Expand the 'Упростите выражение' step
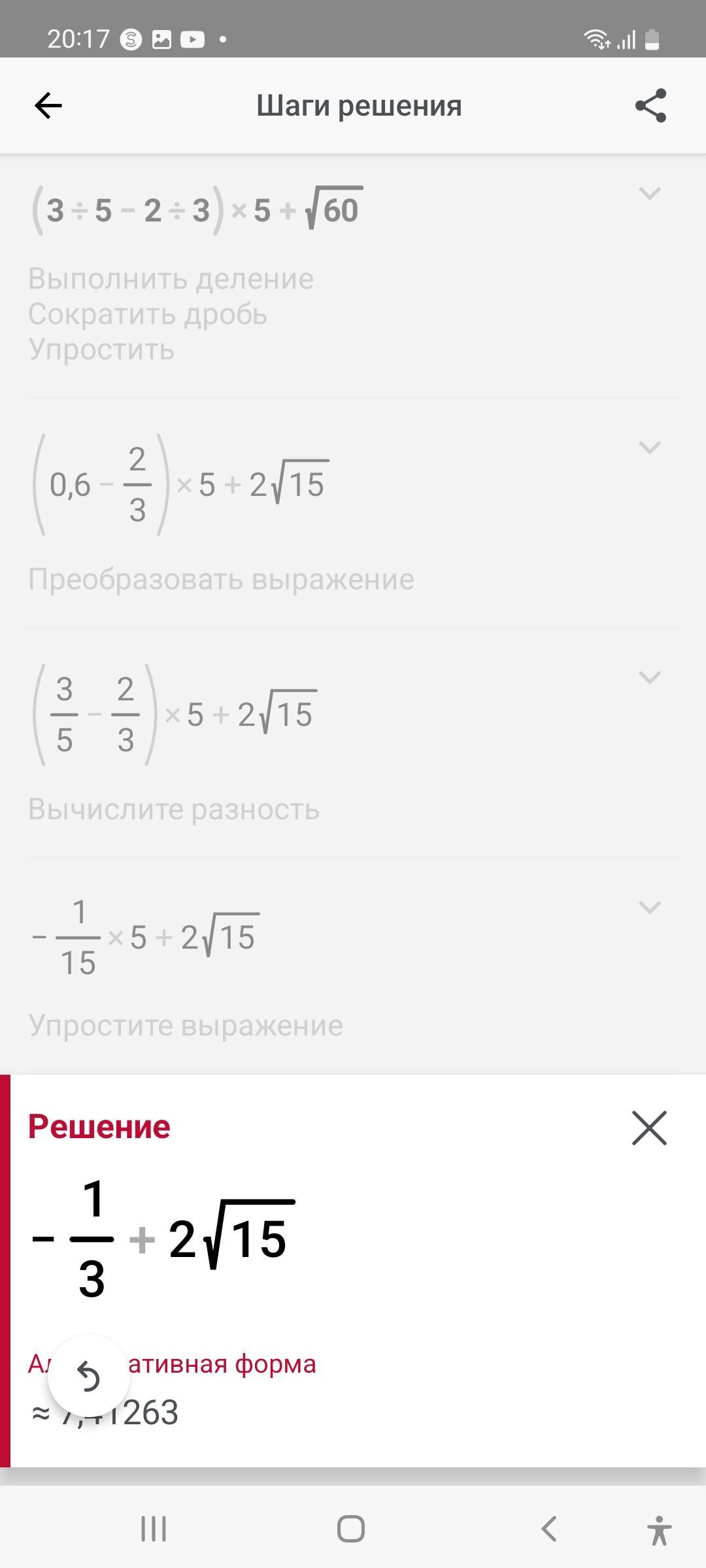This screenshot has width=706, height=1568. coord(649,907)
